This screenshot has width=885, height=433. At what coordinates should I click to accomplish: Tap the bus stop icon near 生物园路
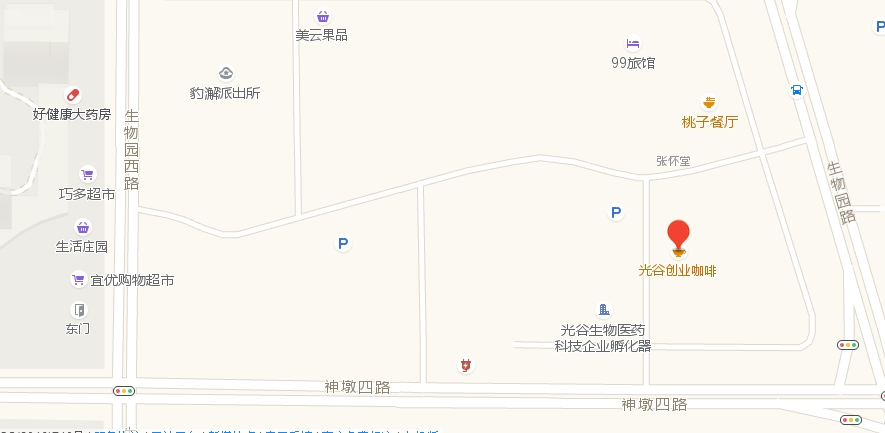point(796,89)
